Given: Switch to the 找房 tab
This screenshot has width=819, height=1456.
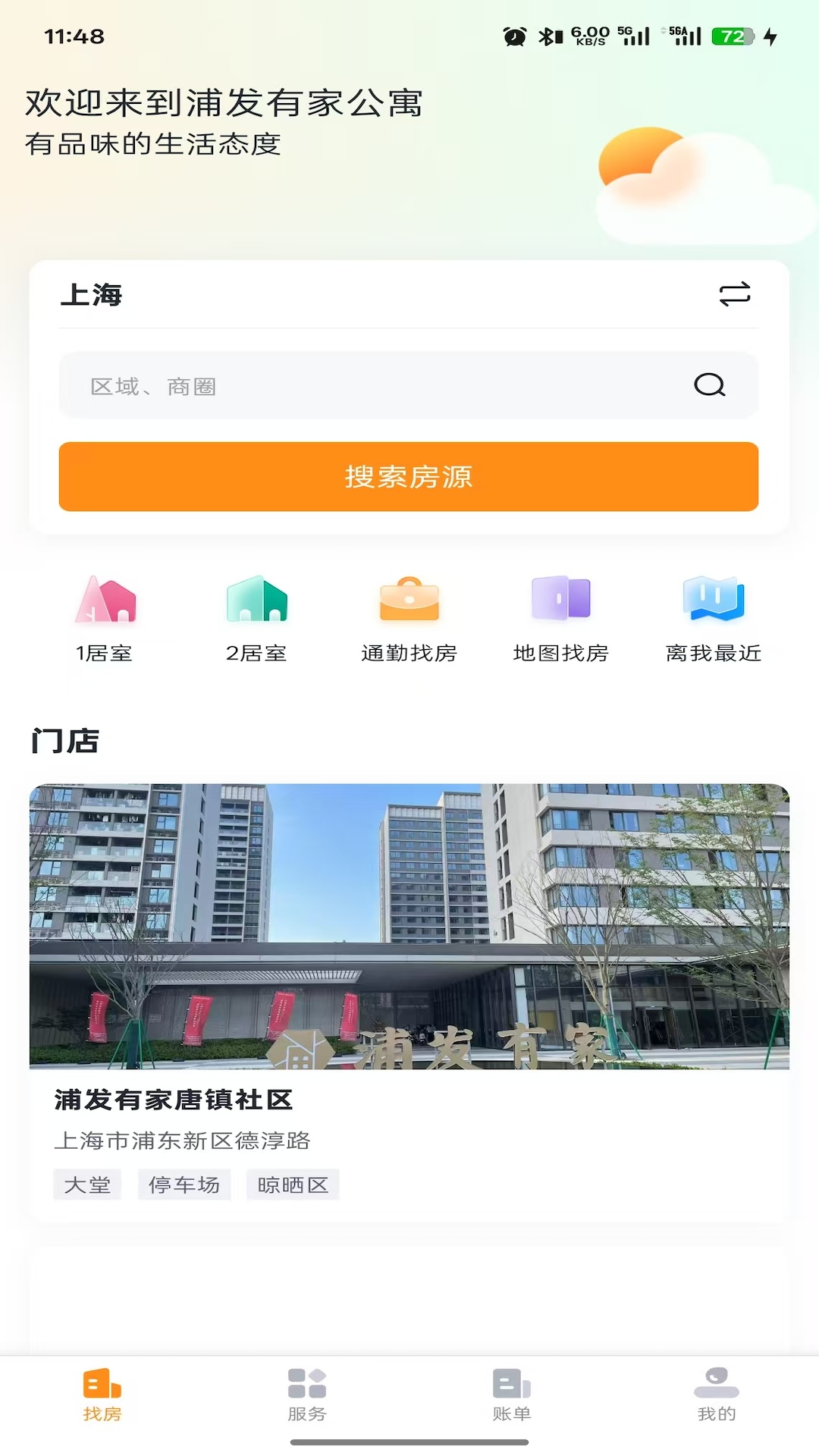Looking at the screenshot, I should pos(102,1395).
